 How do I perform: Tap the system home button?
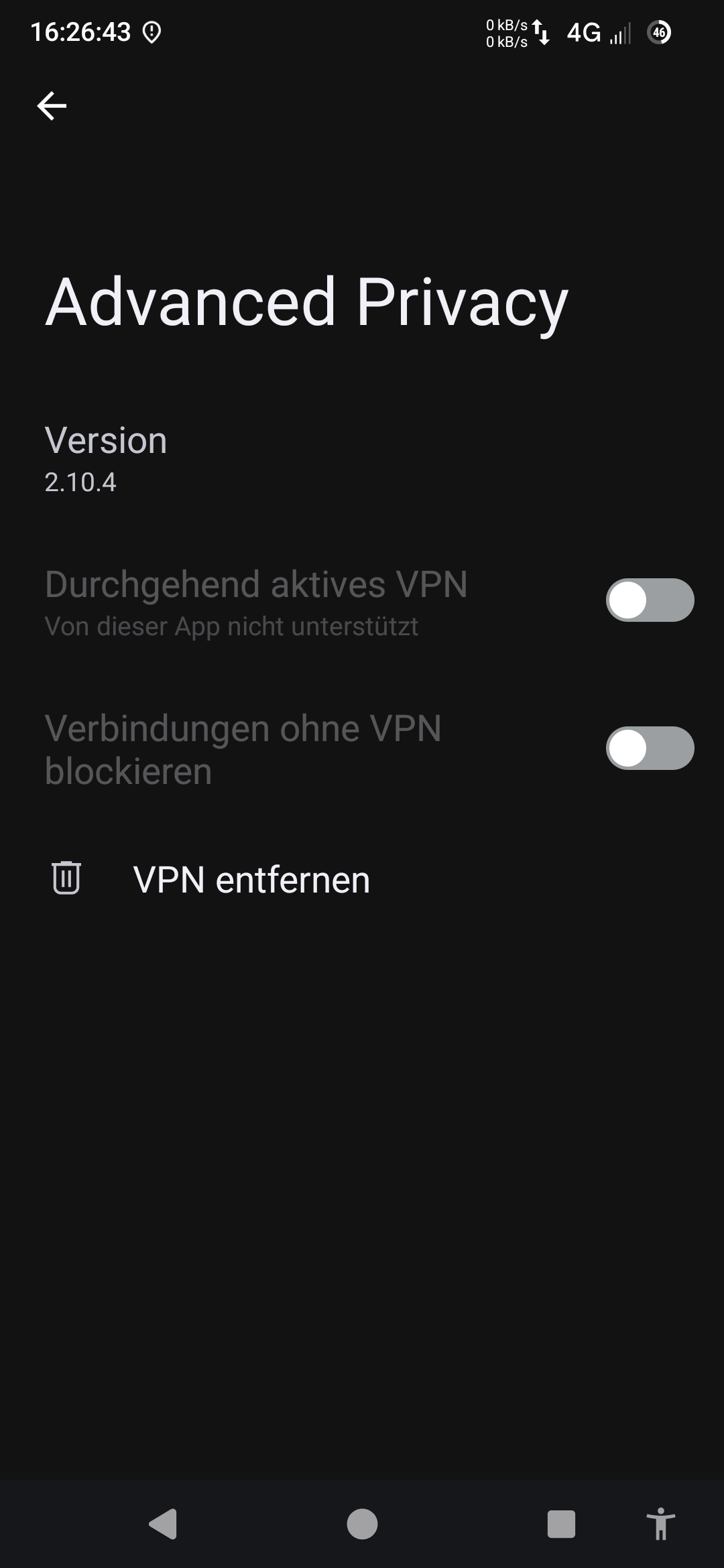pos(362,1524)
